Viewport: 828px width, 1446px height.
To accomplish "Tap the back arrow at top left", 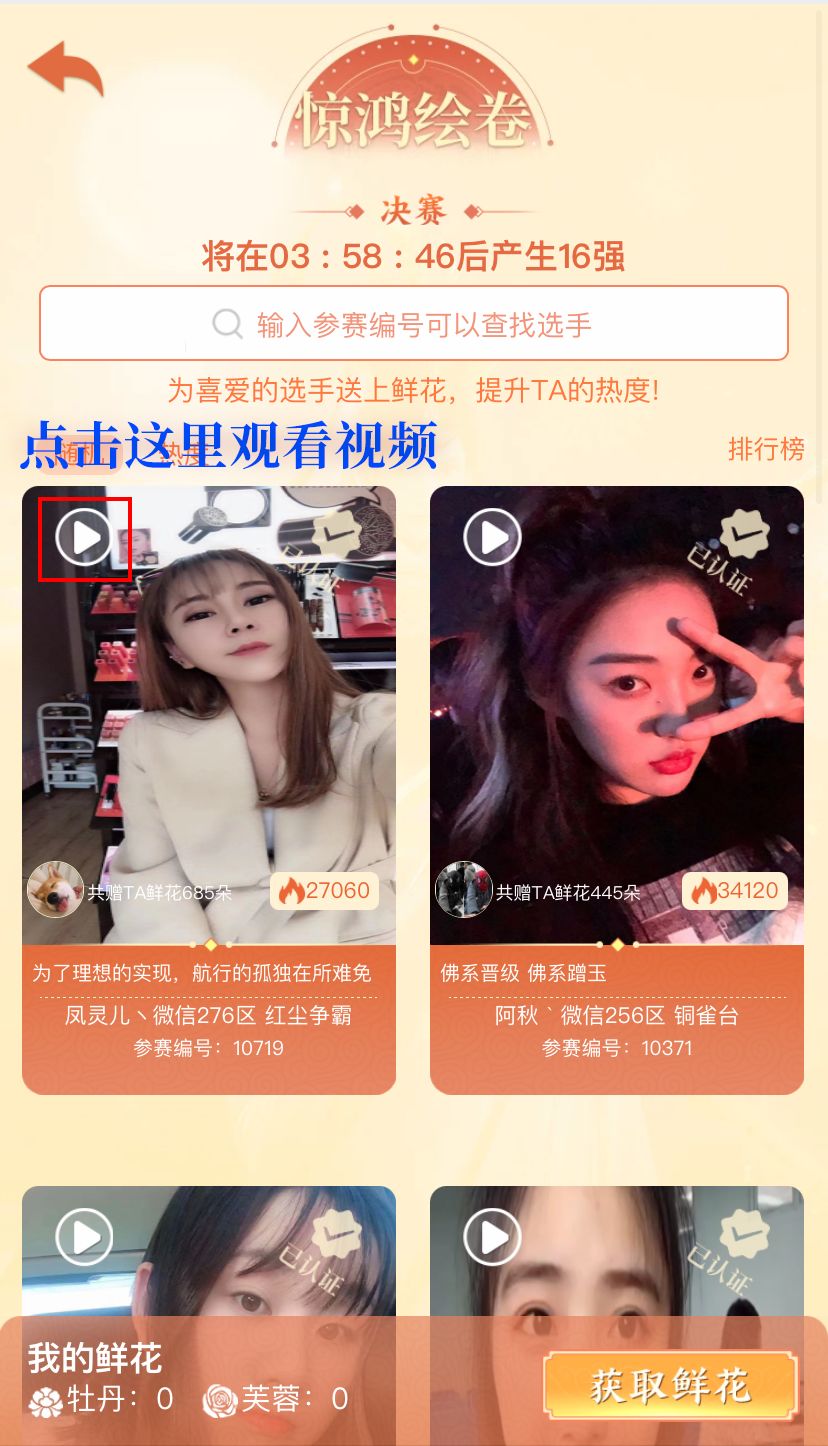I will click(x=64, y=70).
